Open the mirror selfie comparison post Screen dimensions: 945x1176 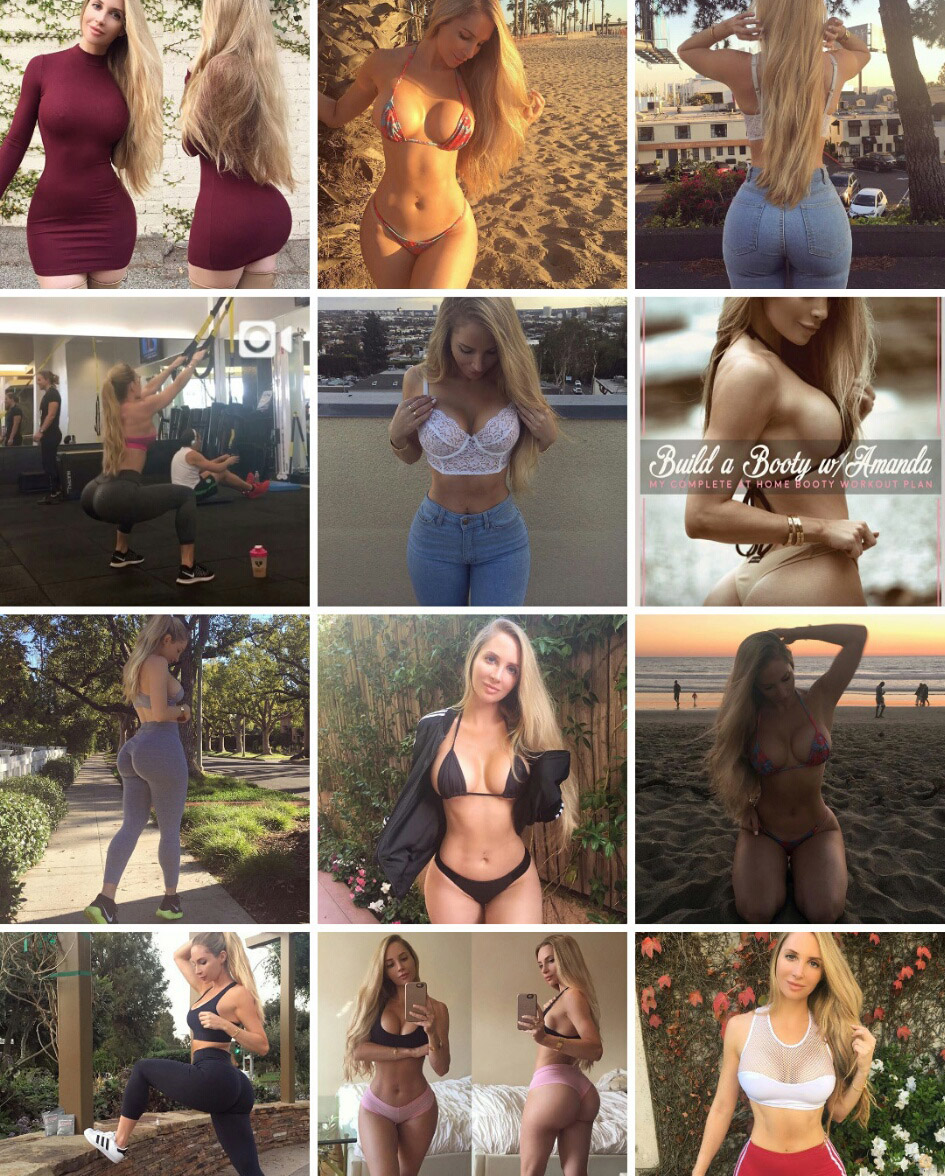pos(472,1054)
